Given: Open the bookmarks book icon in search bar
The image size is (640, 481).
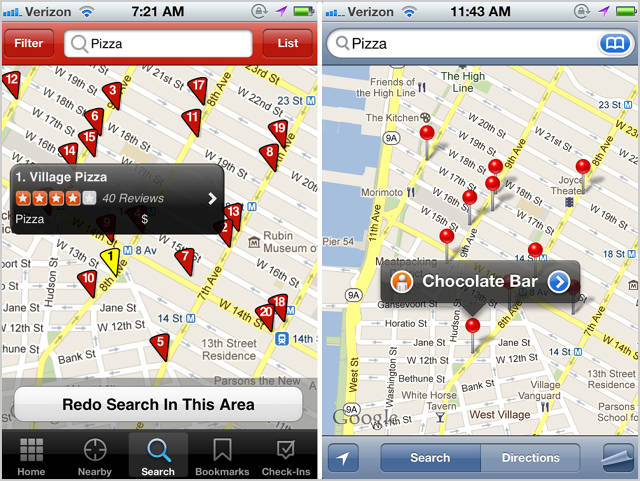Looking at the screenshot, I should (611, 44).
